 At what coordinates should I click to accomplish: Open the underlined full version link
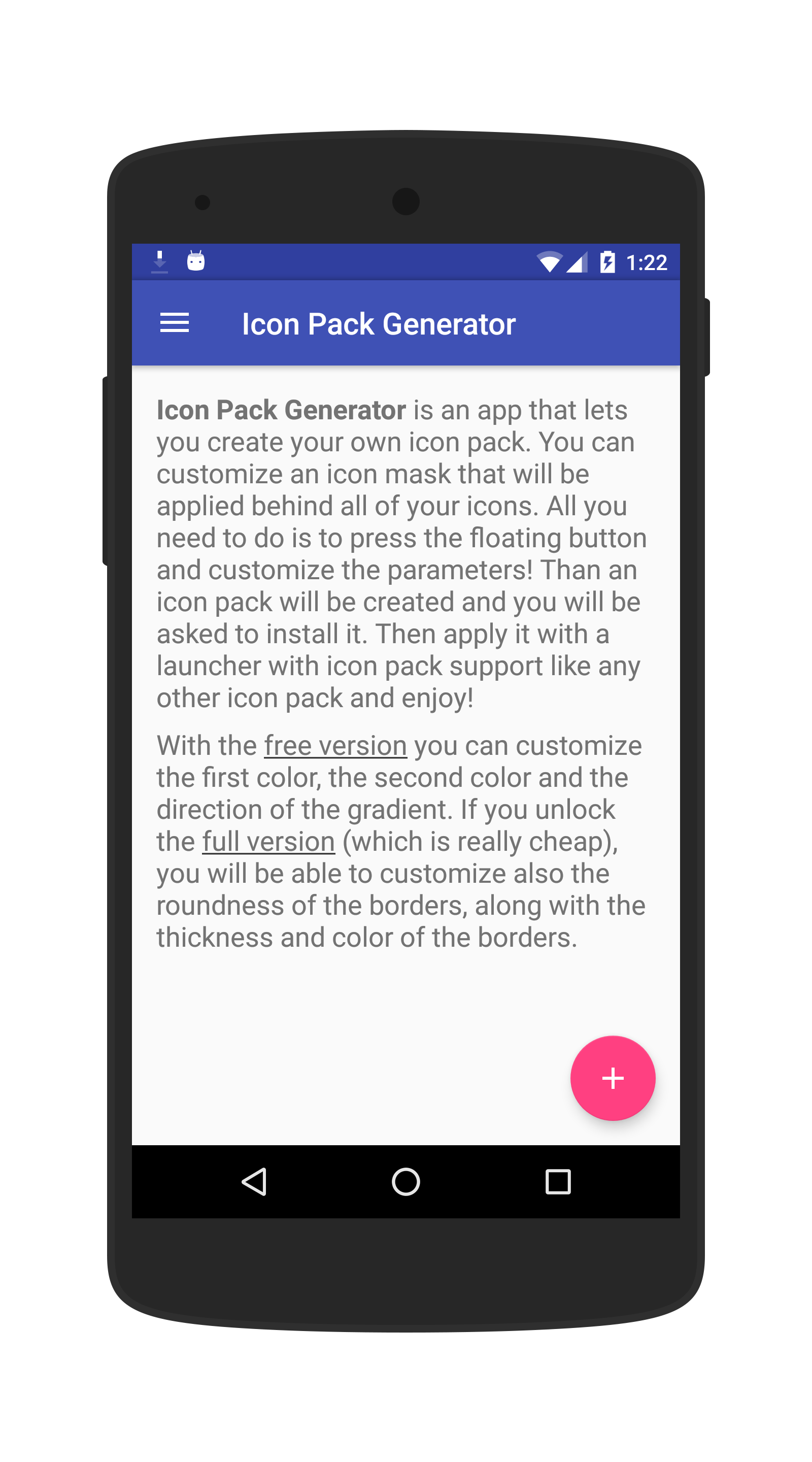coord(268,841)
